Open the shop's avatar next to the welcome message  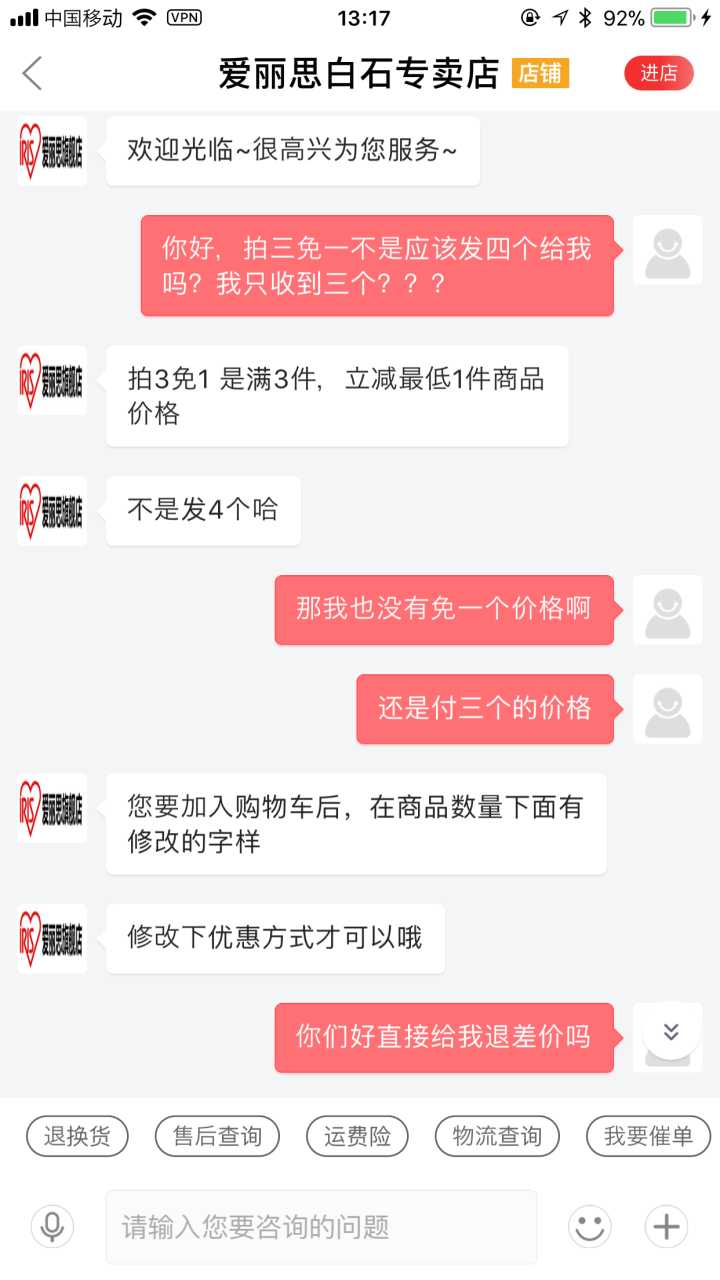52,151
